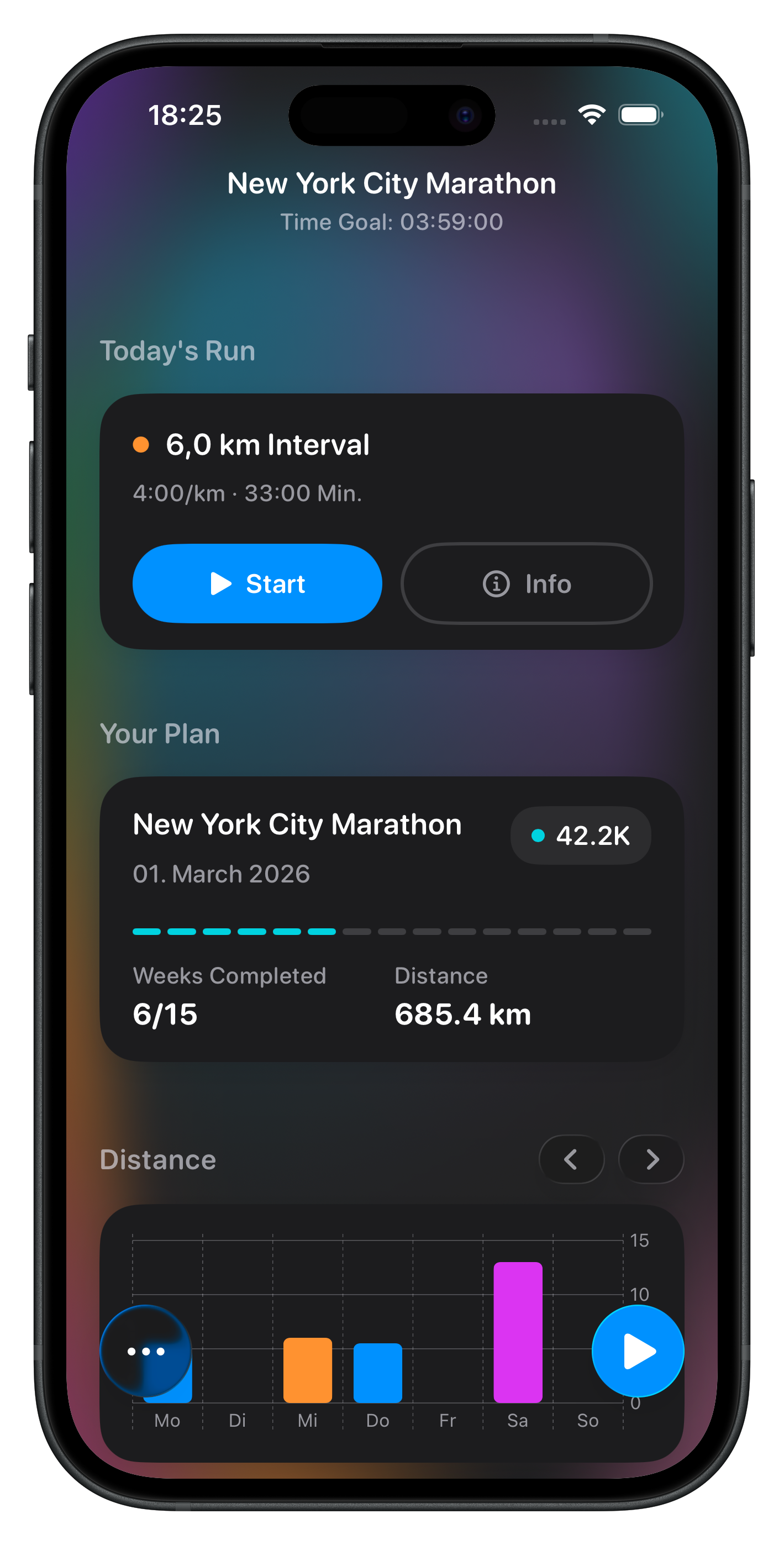This screenshot has height=1545, width=784.
Task: Go to previous week in Distance chart
Action: click(571, 1159)
